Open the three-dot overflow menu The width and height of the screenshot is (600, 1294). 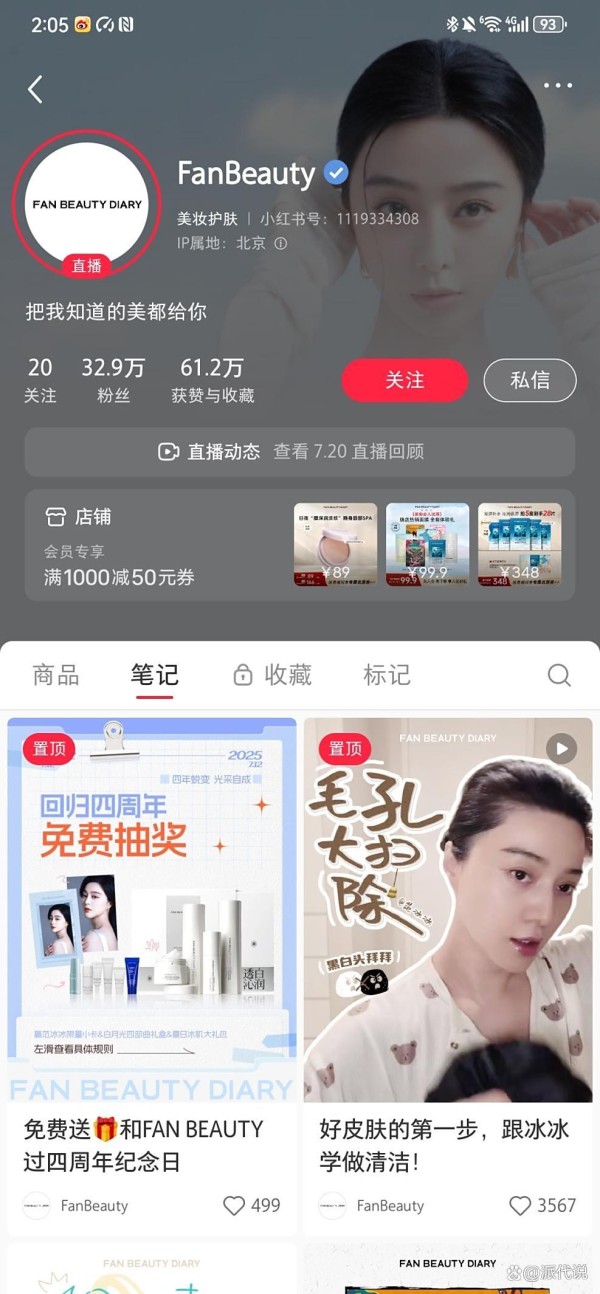[x=558, y=86]
